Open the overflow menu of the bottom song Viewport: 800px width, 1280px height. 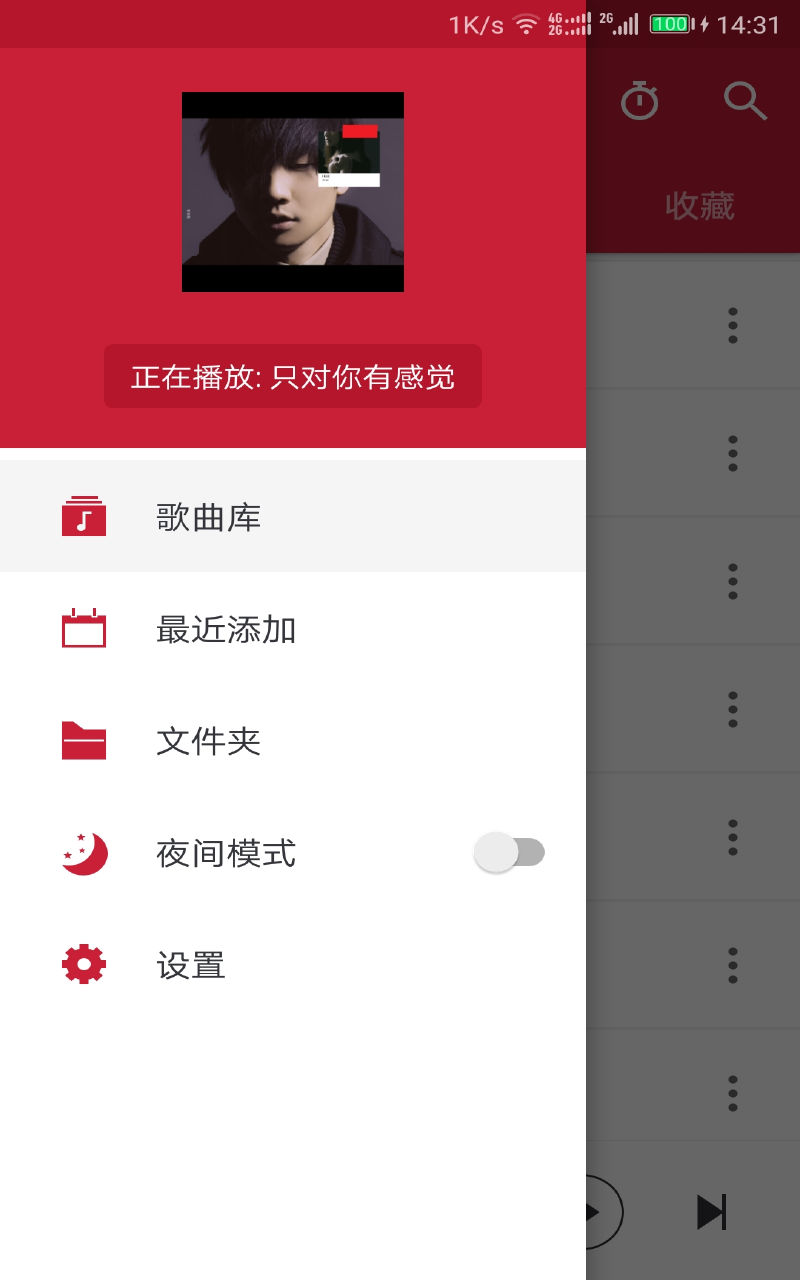tap(733, 1093)
